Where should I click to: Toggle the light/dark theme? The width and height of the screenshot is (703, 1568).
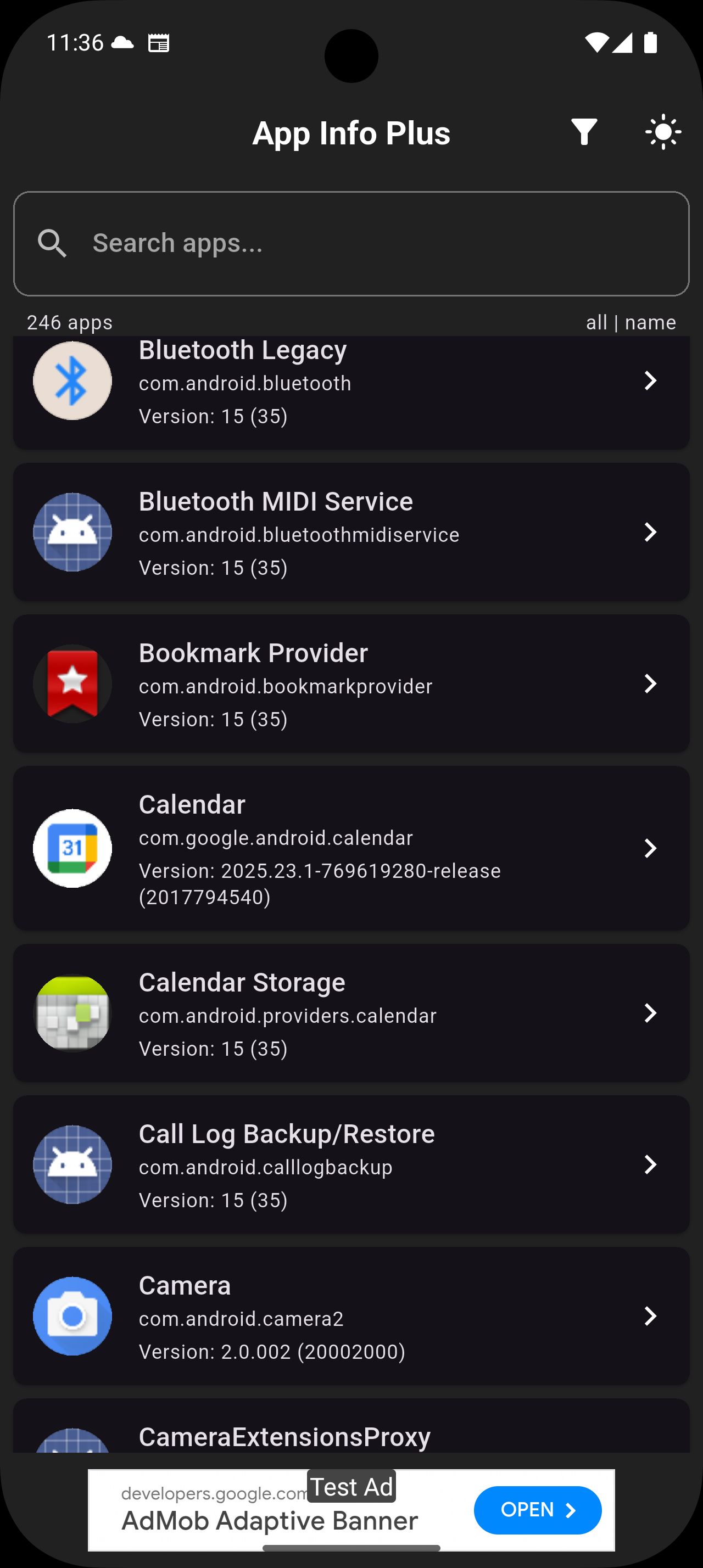[x=663, y=132]
